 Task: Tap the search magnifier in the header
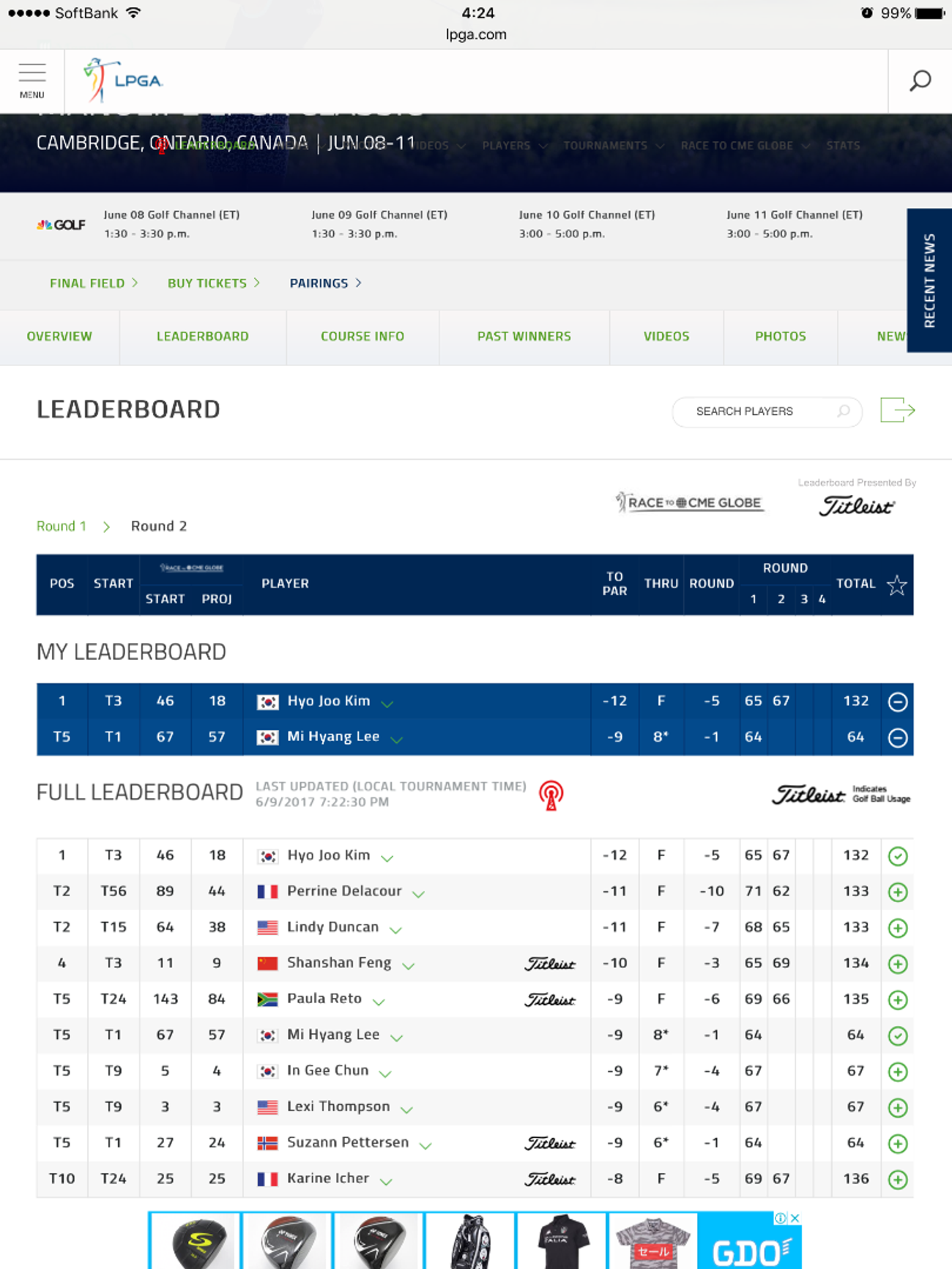tap(920, 81)
